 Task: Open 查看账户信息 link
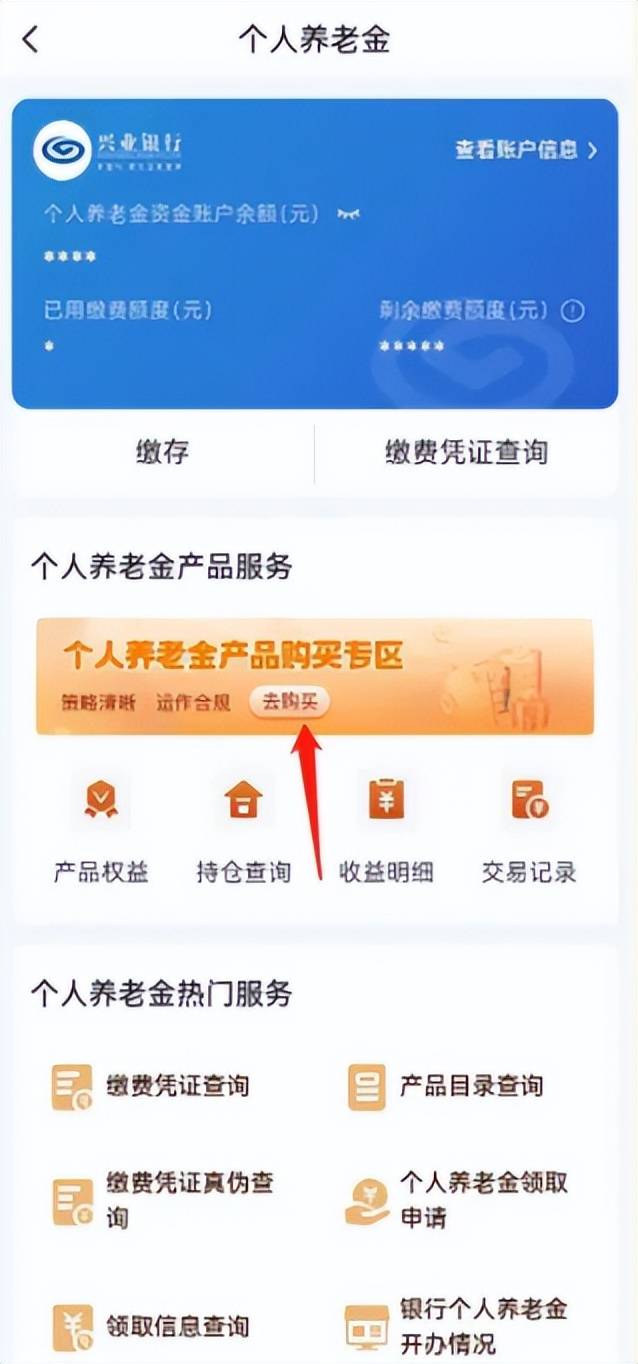coord(526,150)
